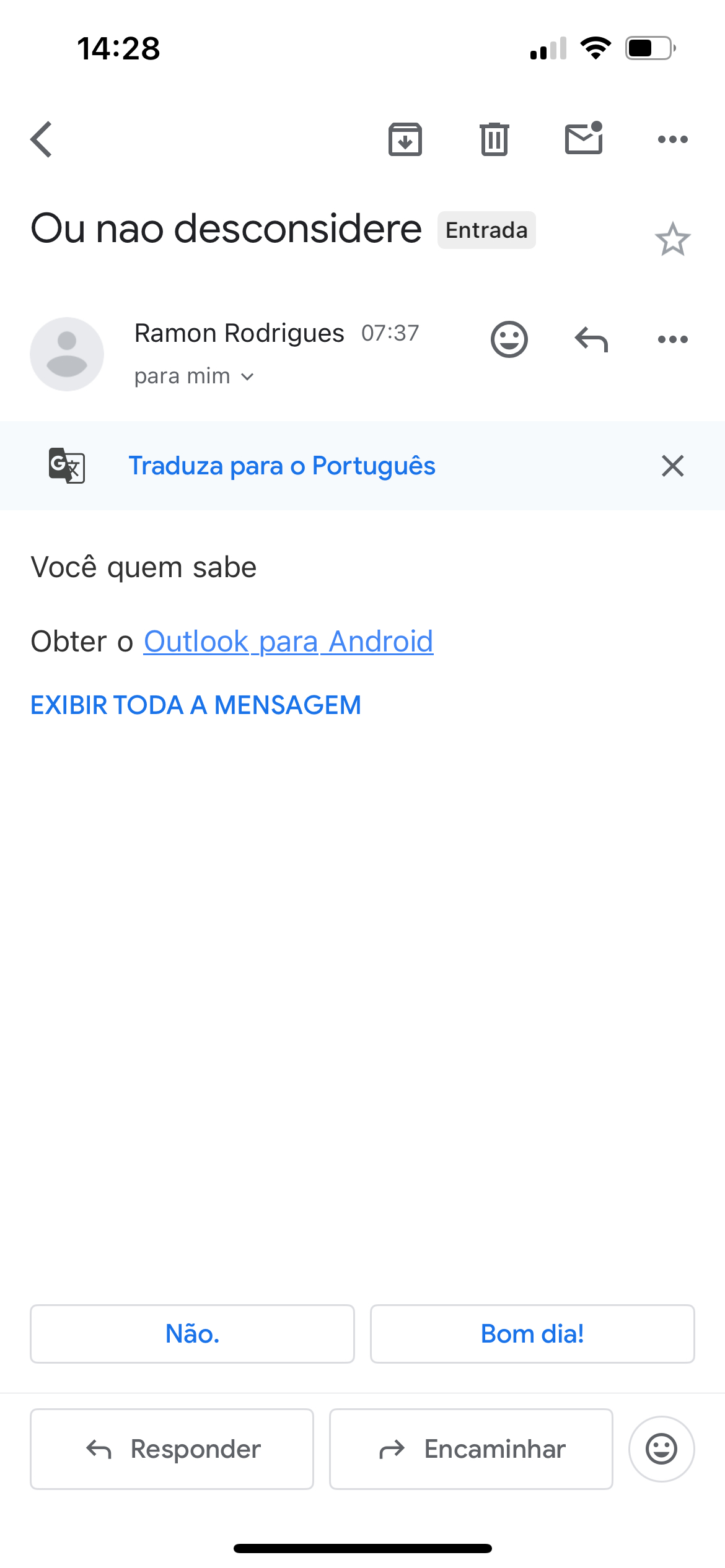Go back to the inbox

42,139
